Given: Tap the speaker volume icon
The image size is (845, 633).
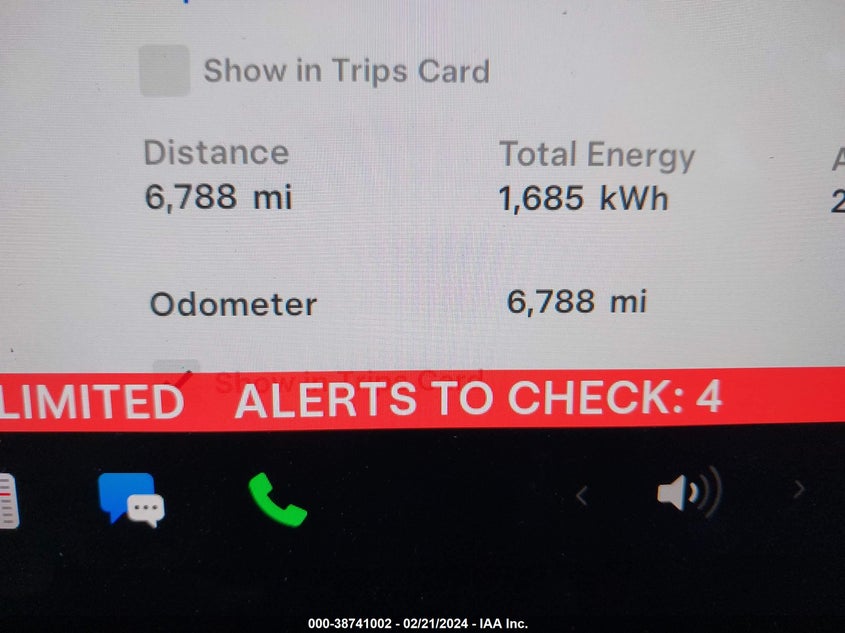Looking at the screenshot, I should click(688, 493).
